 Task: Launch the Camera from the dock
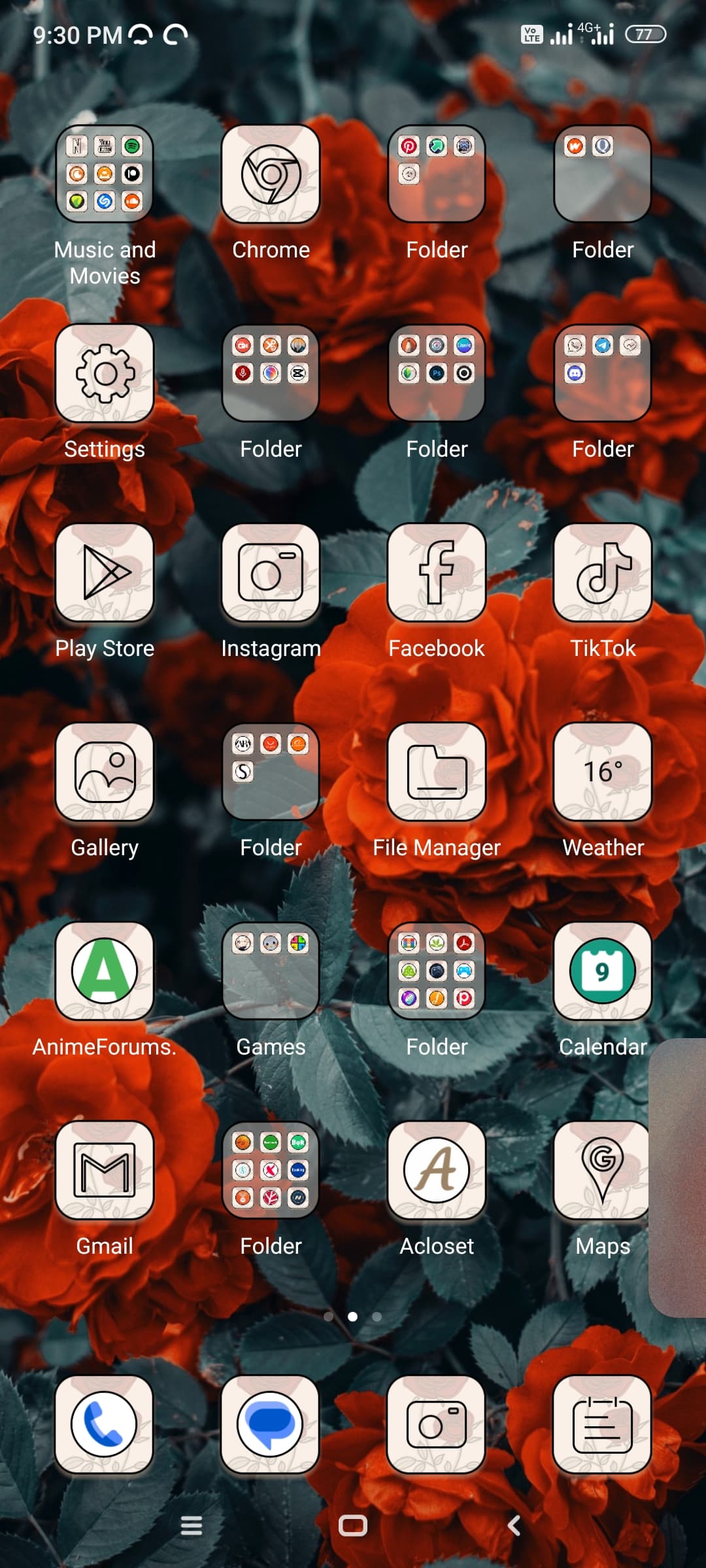[x=437, y=1424]
